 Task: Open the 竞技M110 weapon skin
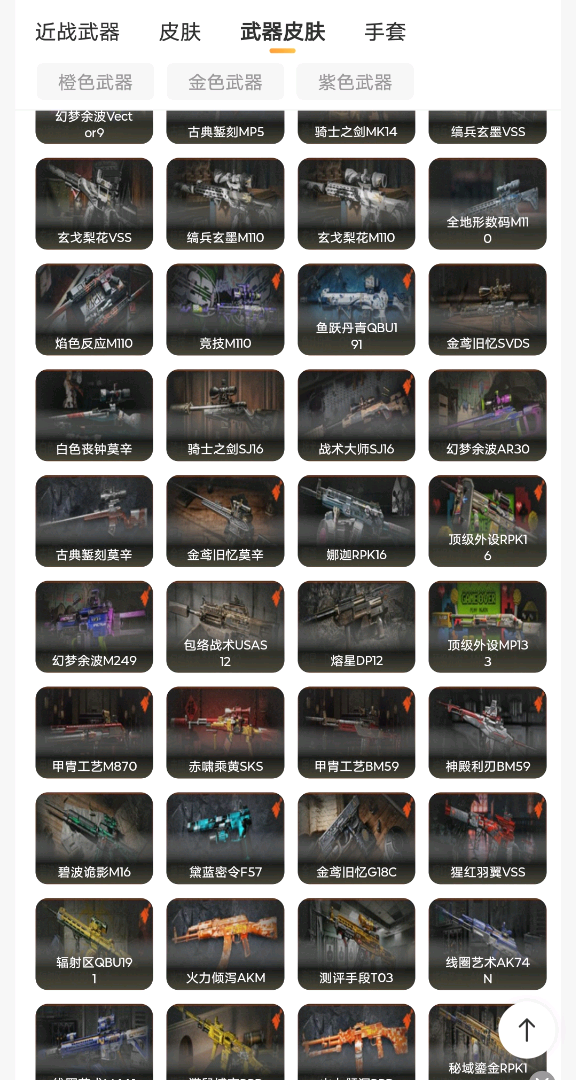point(225,309)
